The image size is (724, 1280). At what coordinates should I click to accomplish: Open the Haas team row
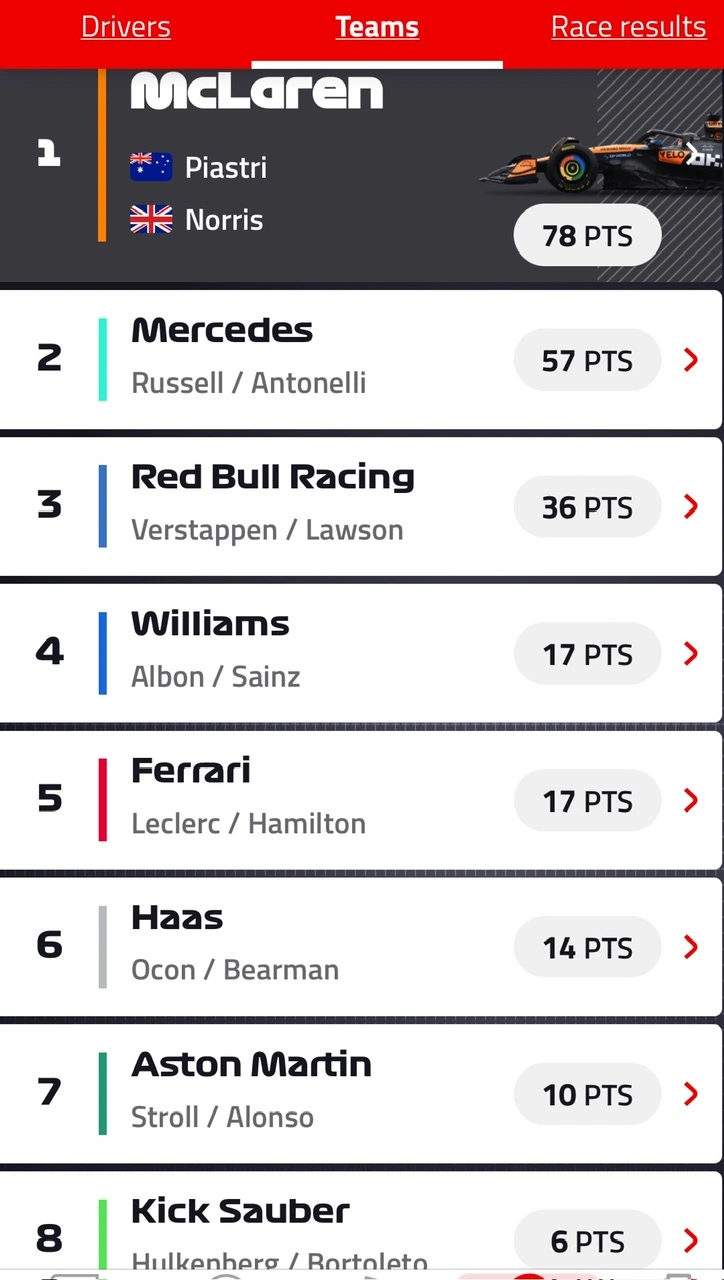click(x=361, y=947)
